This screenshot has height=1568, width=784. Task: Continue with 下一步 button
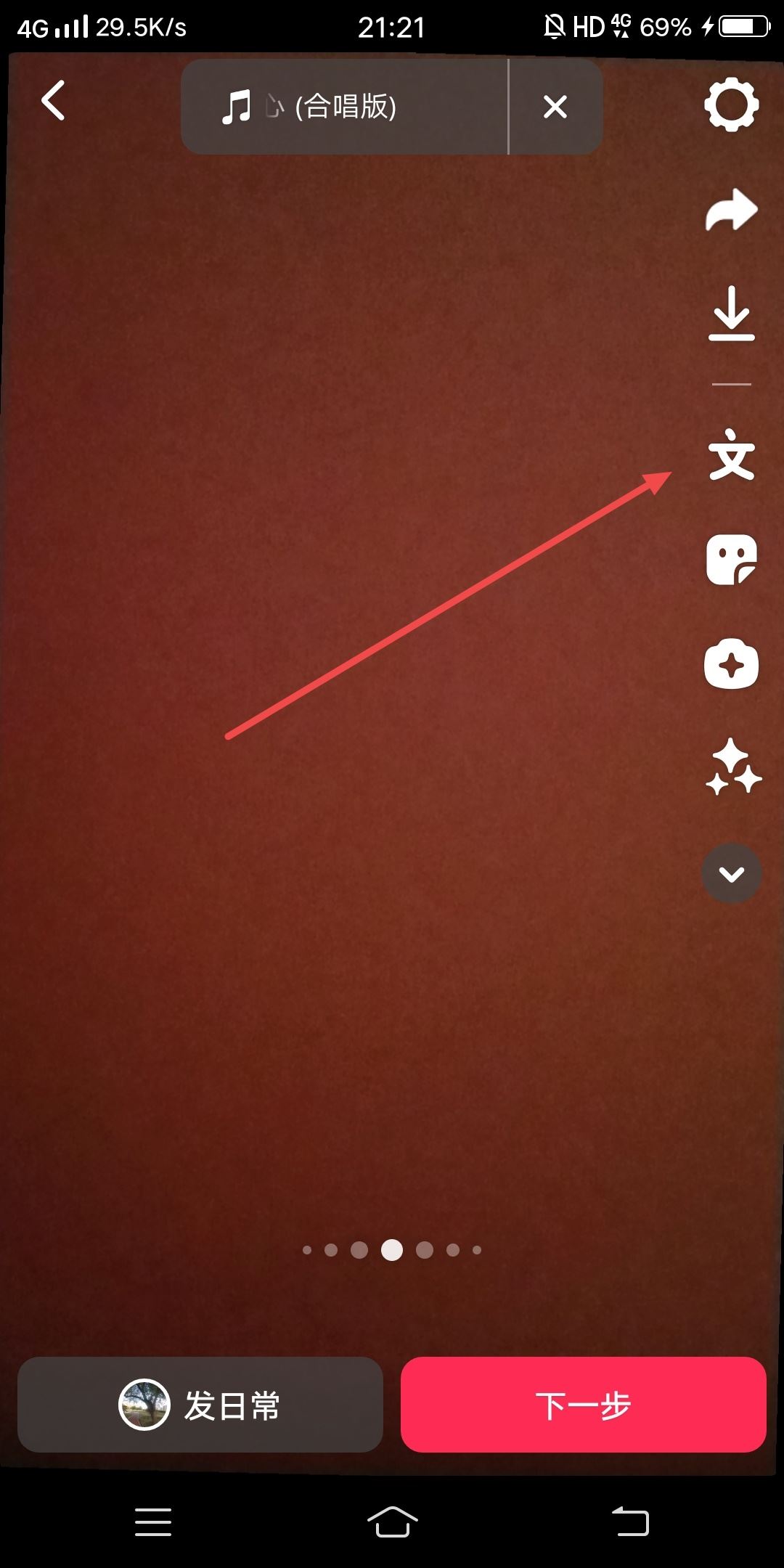(583, 1405)
